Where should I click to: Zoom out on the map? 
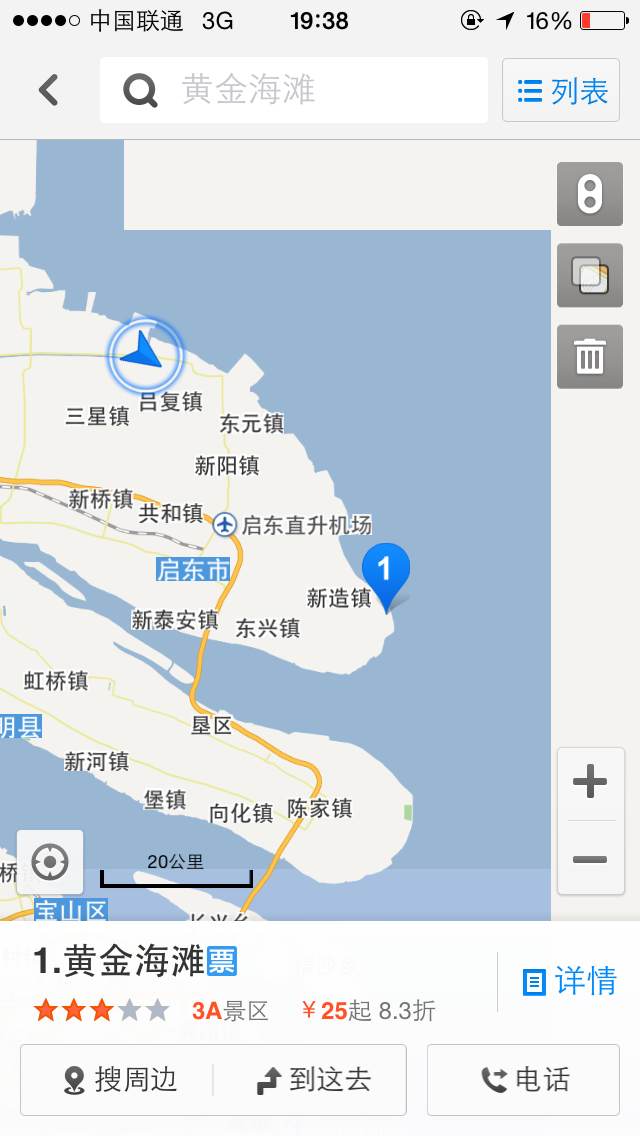point(590,859)
